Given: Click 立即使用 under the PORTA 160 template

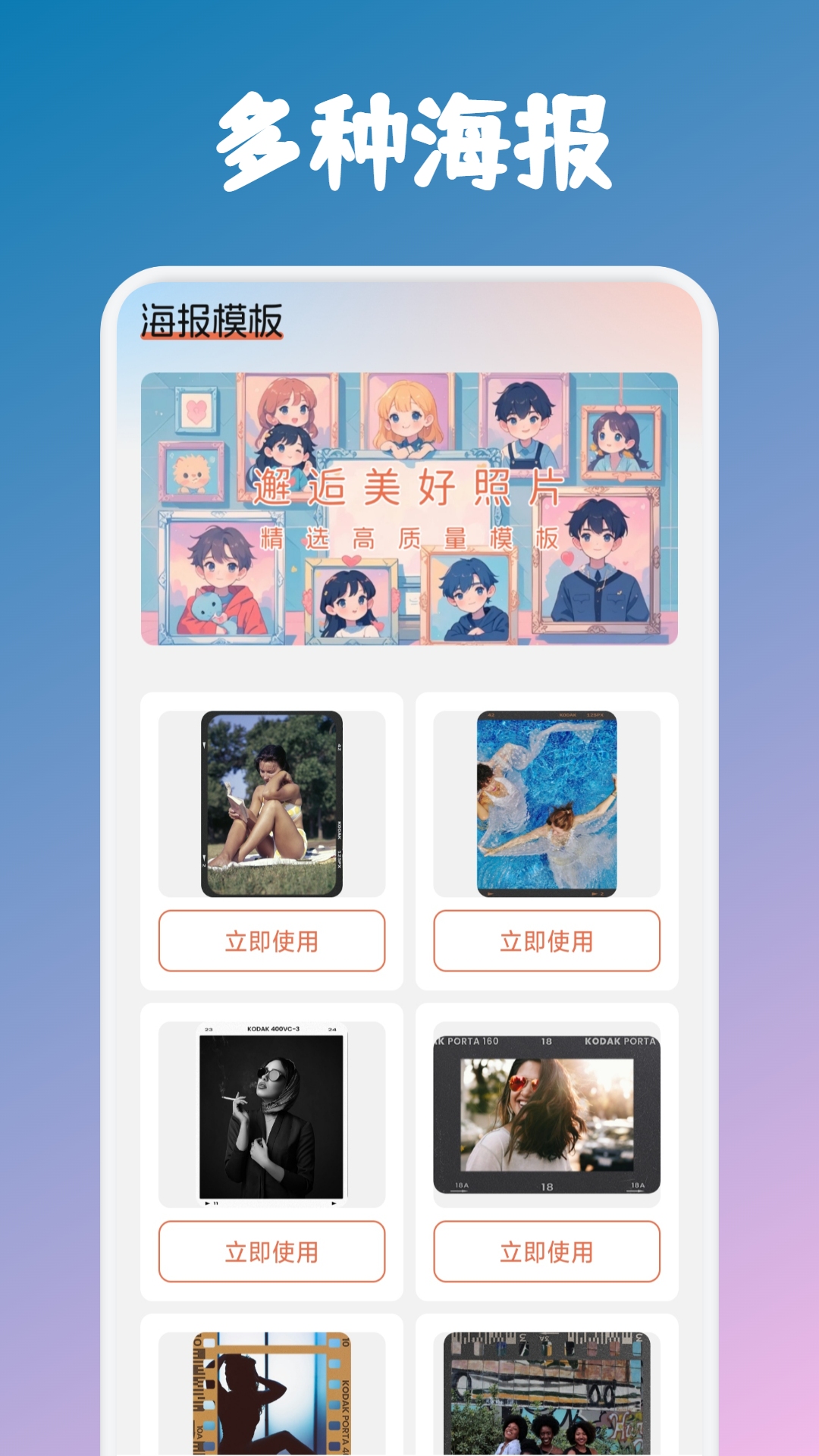Looking at the screenshot, I should pos(546,1253).
